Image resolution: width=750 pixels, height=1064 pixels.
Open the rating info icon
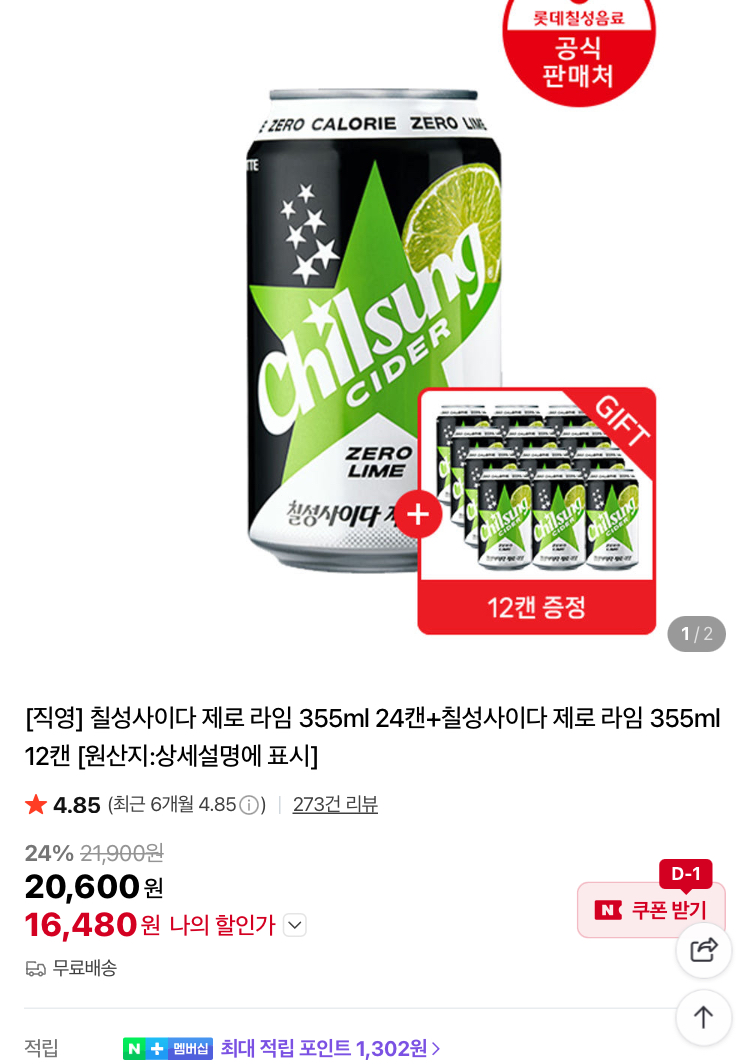point(249,805)
